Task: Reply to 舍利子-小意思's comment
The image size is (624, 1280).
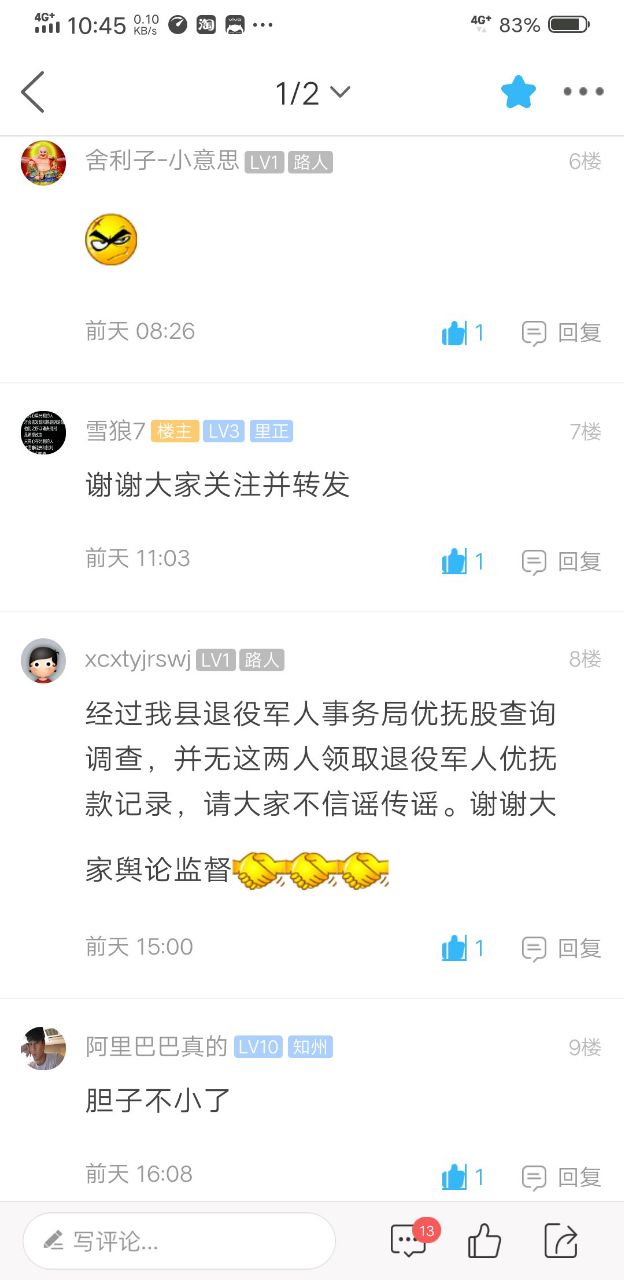Action: pos(562,333)
